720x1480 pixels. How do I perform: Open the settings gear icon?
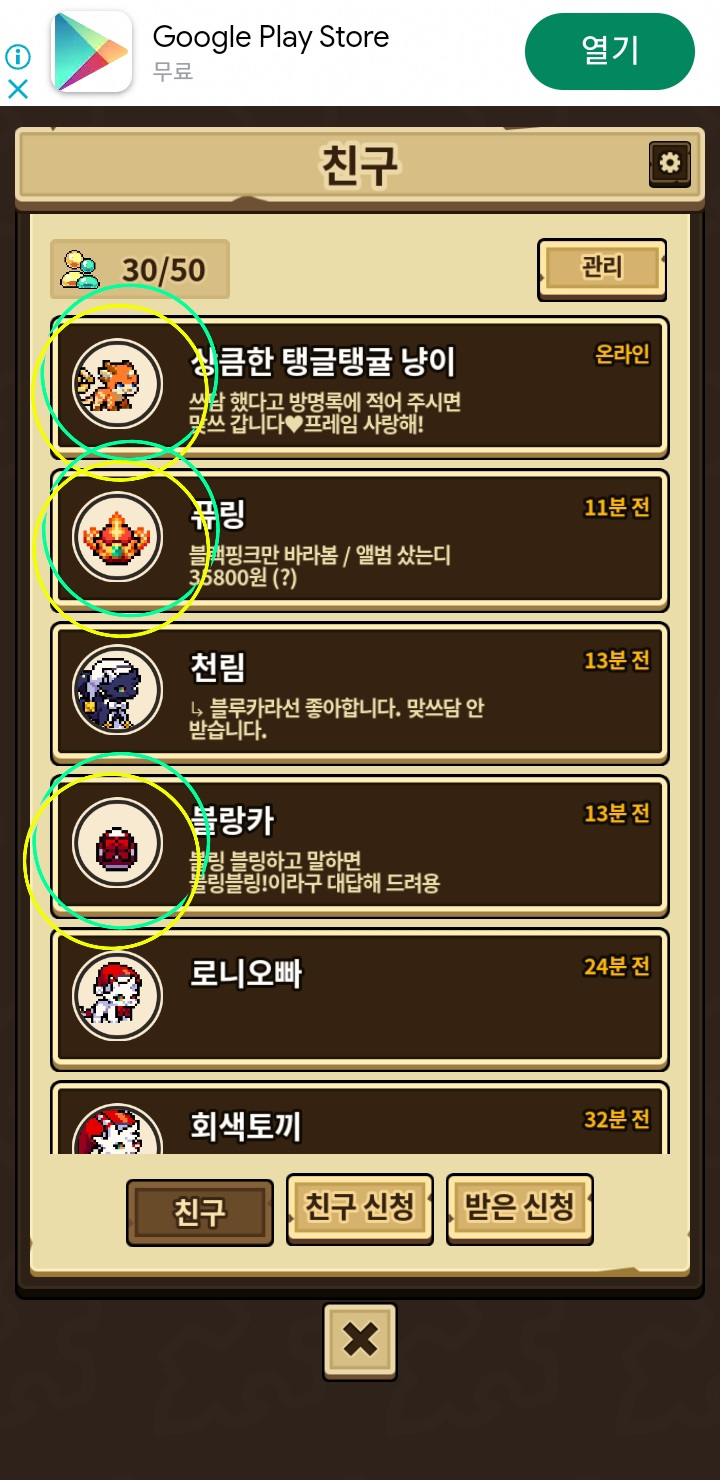[669, 163]
